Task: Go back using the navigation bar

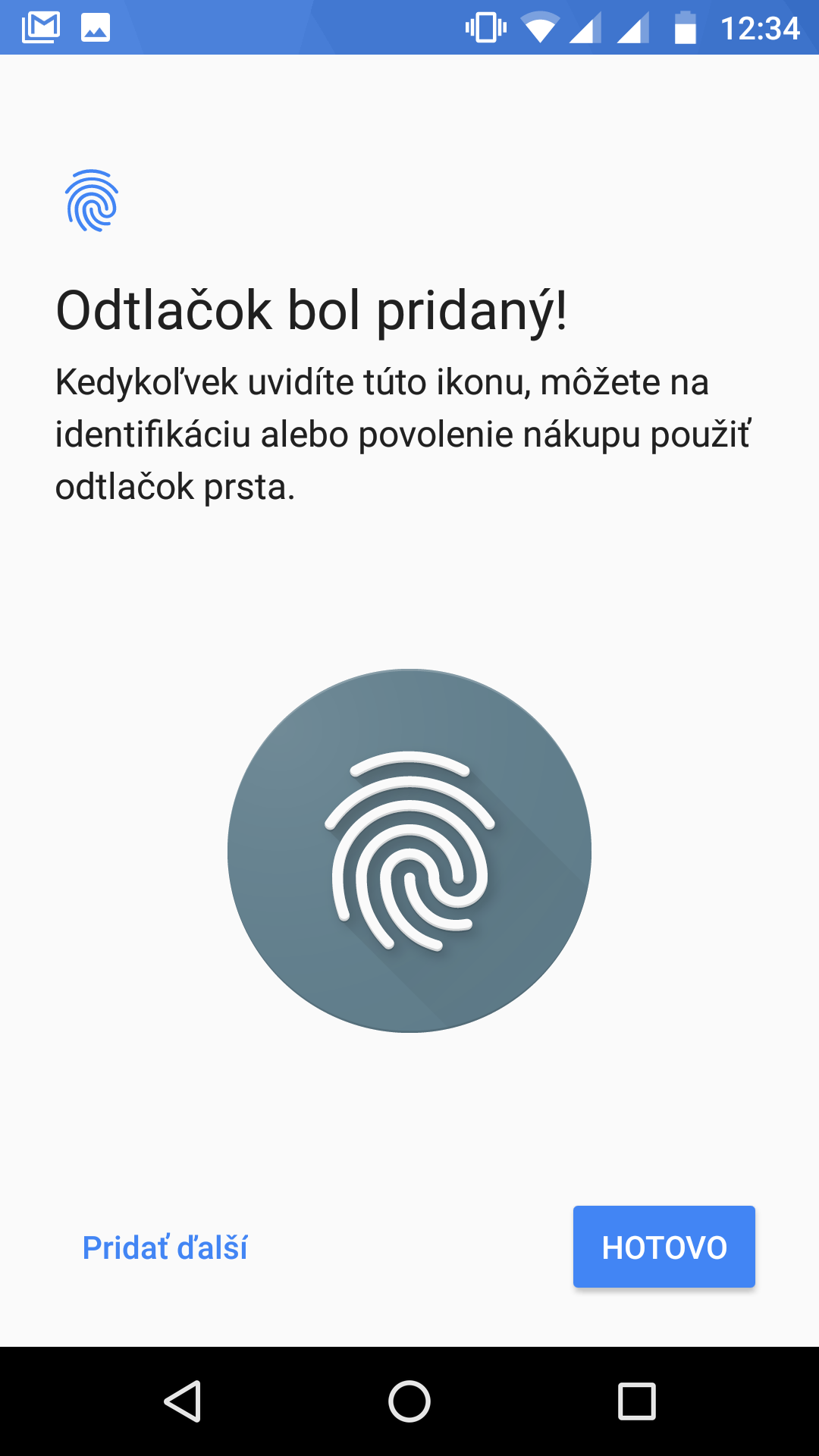Action: pyautogui.click(x=182, y=1401)
